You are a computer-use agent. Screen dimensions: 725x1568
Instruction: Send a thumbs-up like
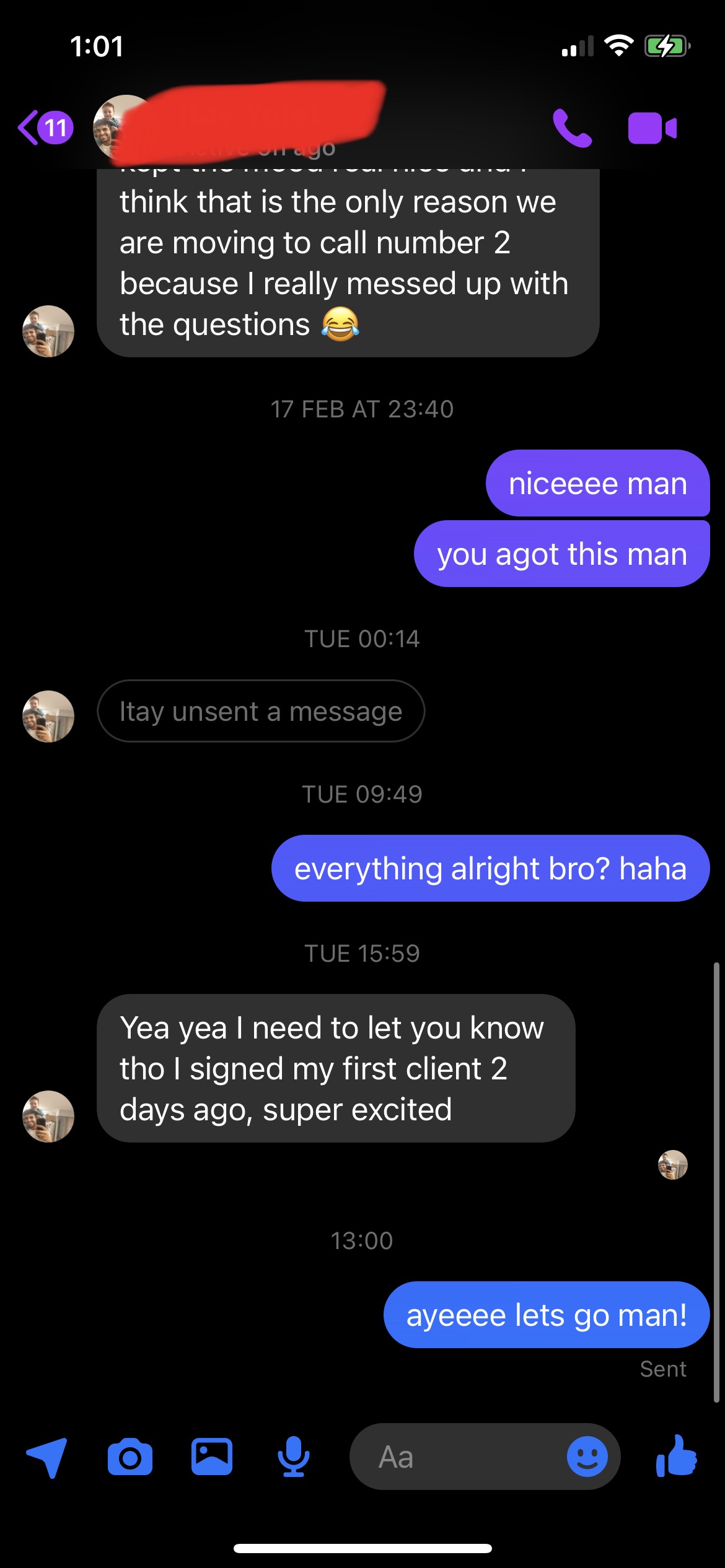click(677, 1457)
